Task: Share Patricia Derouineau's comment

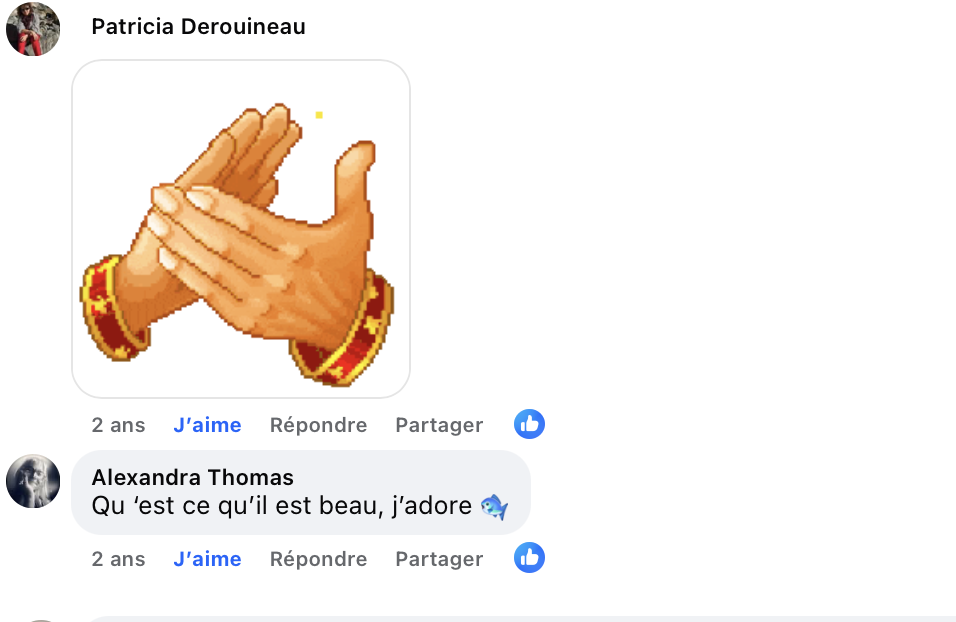Action: tap(439, 425)
